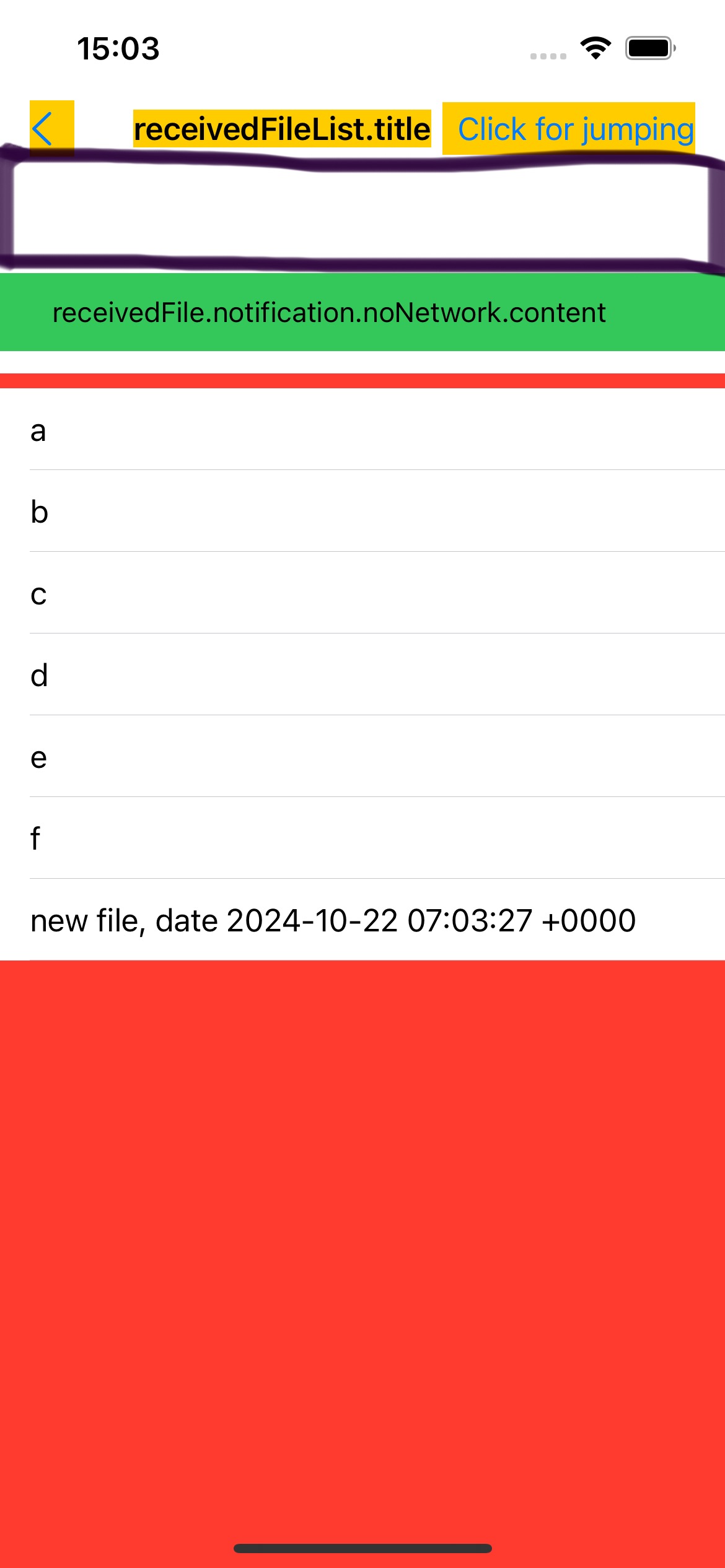Open list row c
Image resolution: width=725 pixels, height=1568 pixels.
pyautogui.click(x=362, y=593)
